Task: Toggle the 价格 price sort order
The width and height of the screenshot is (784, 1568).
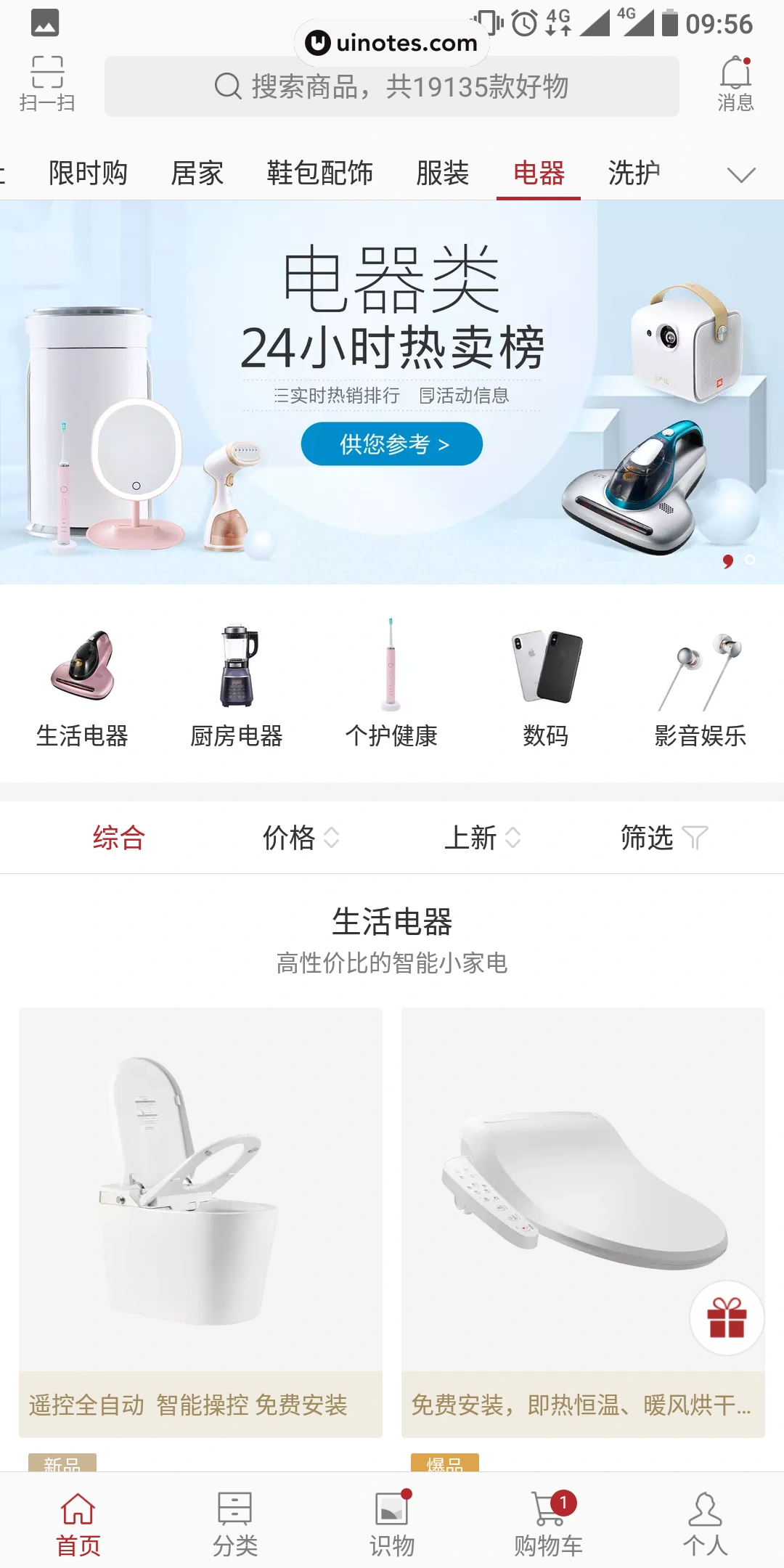Action: coord(300,837)
